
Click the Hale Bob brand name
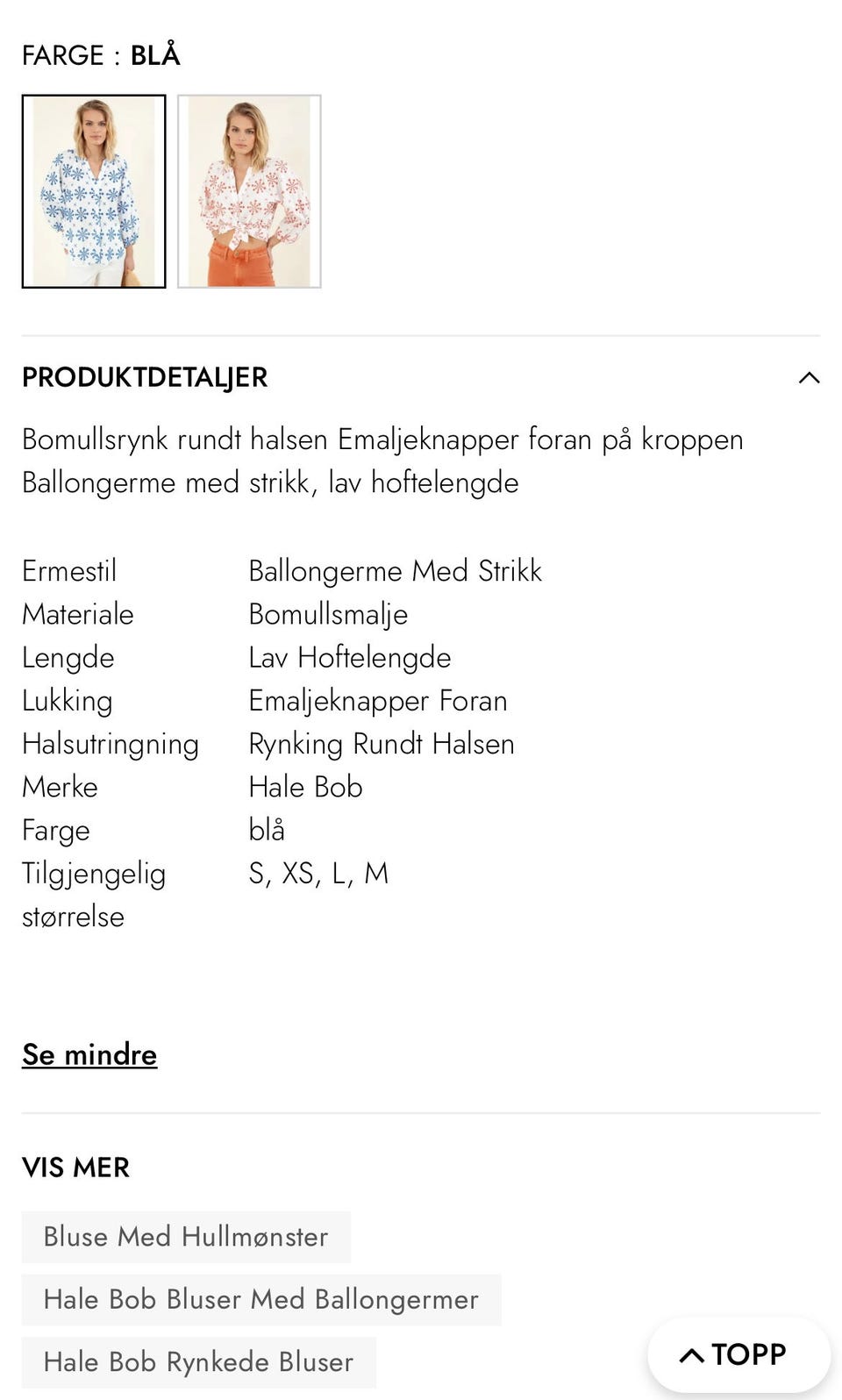305,787
